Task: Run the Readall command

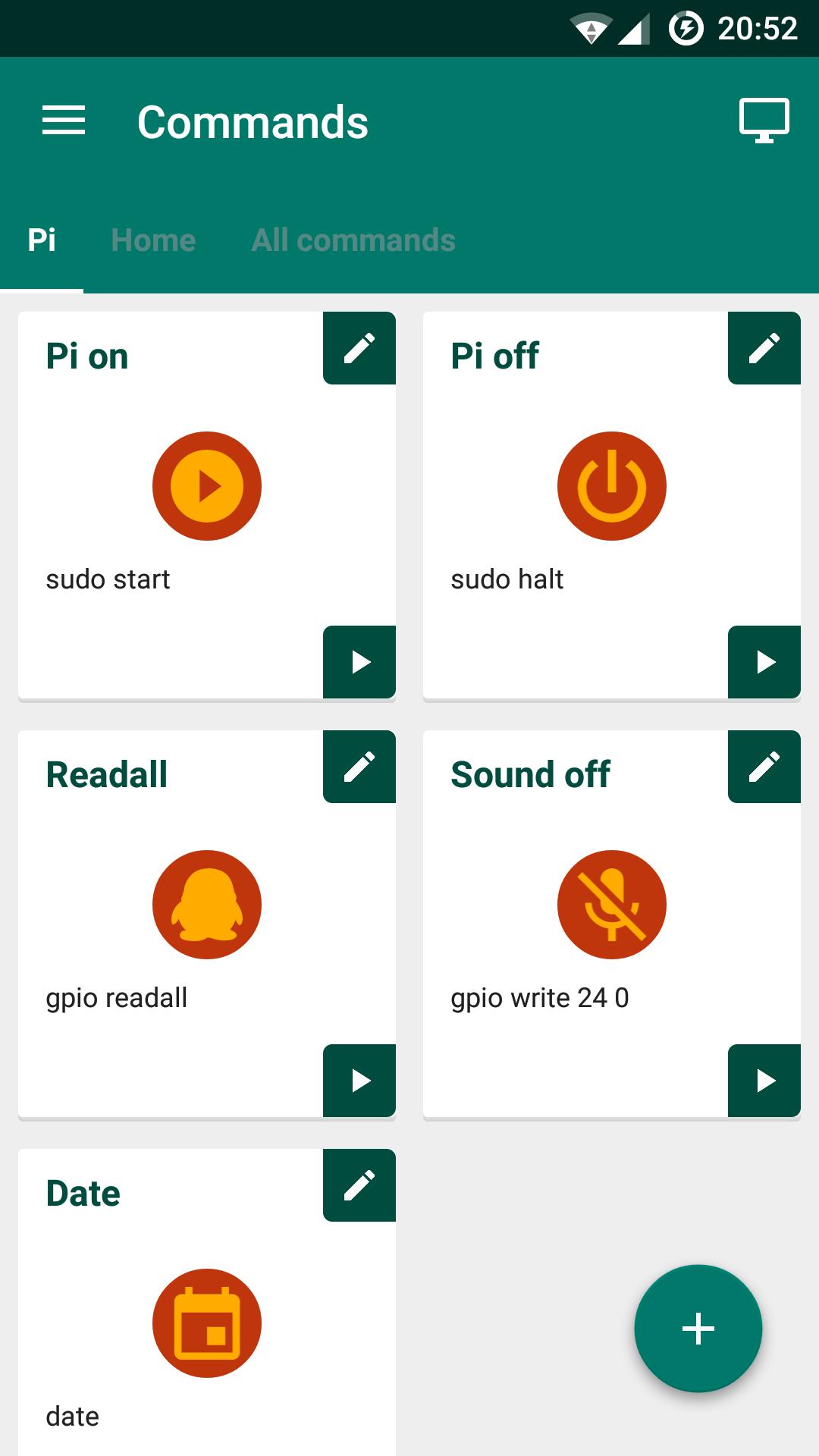Action: [359, 1081]
